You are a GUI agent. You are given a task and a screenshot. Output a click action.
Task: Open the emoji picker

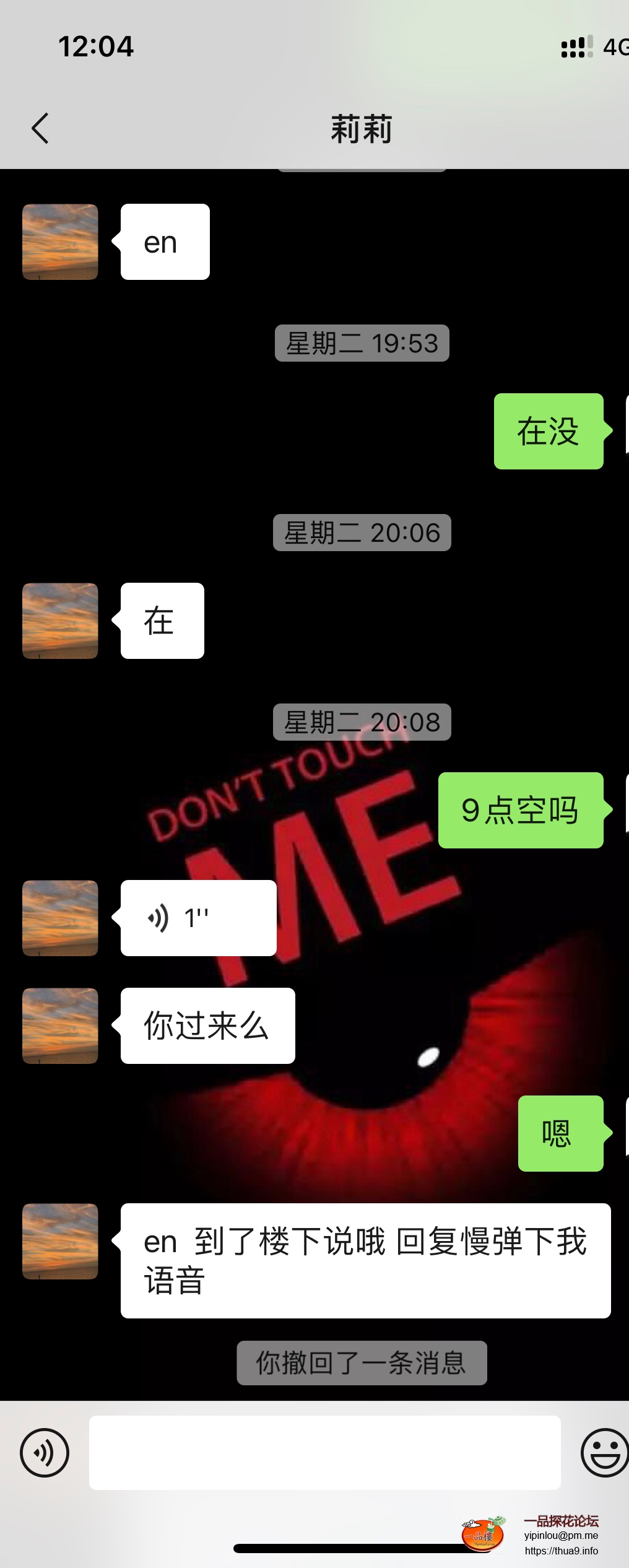pos(604,1453)
